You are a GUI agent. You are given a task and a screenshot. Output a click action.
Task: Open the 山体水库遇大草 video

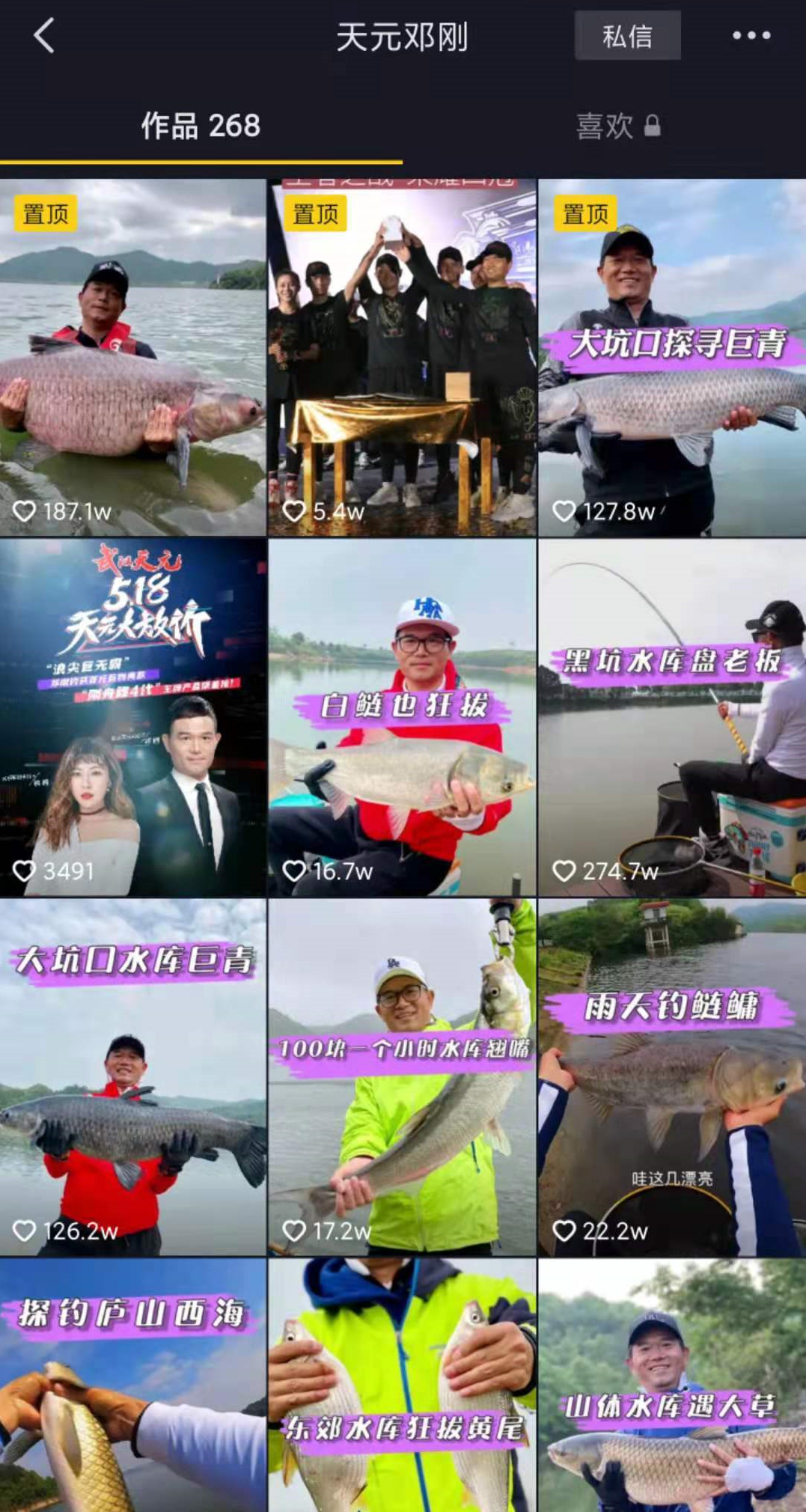click(x=672, y=1385)
